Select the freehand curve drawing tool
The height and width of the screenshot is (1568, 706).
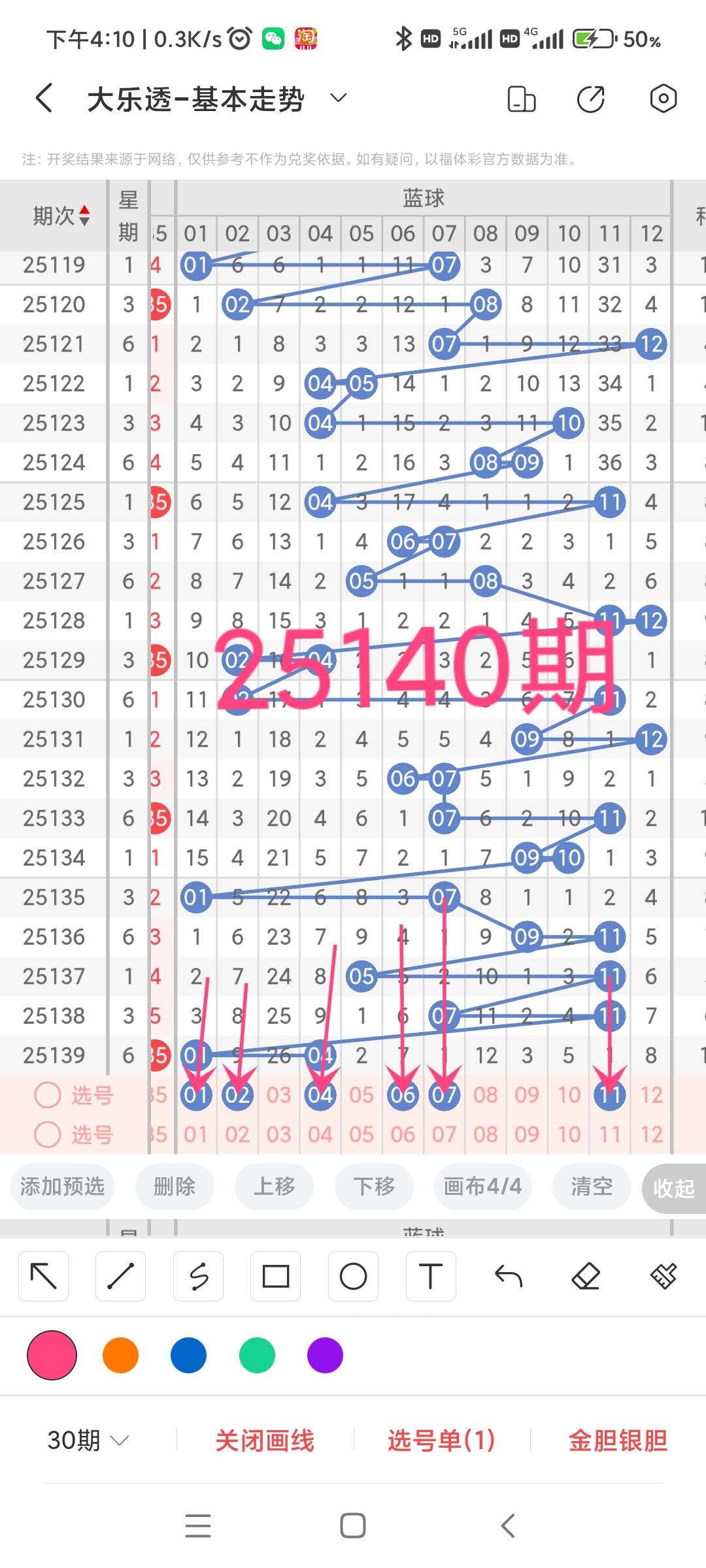pos(198,1275)
